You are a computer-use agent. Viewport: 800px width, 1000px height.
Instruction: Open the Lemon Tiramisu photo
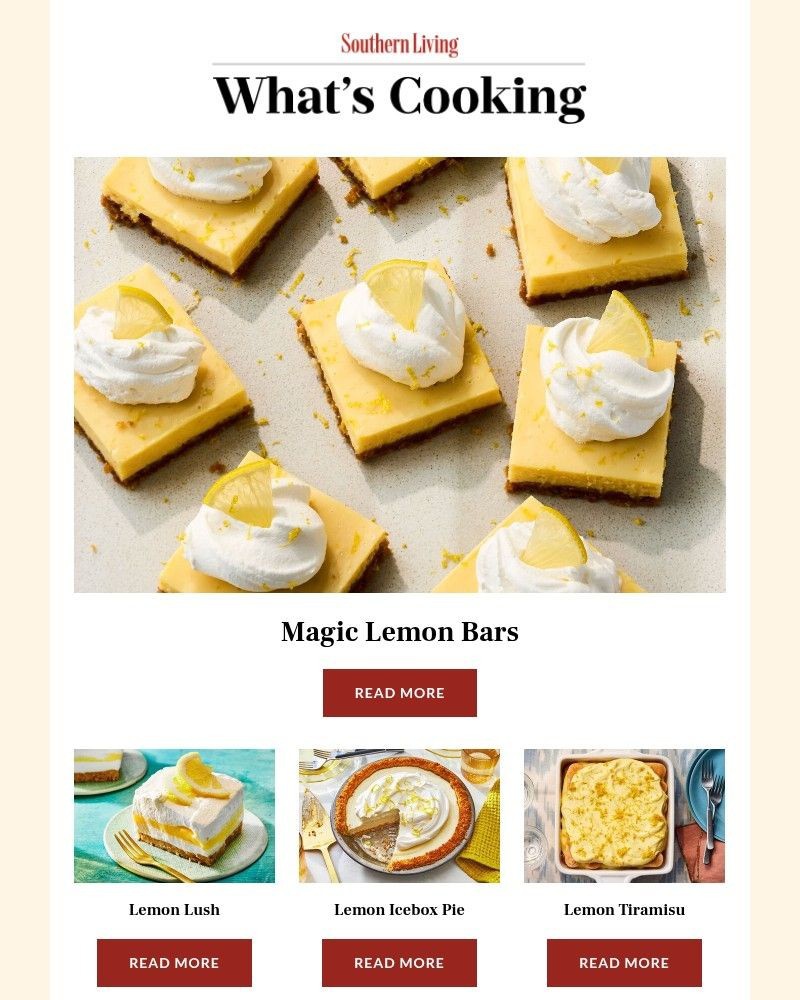click(x=624, y=814)
